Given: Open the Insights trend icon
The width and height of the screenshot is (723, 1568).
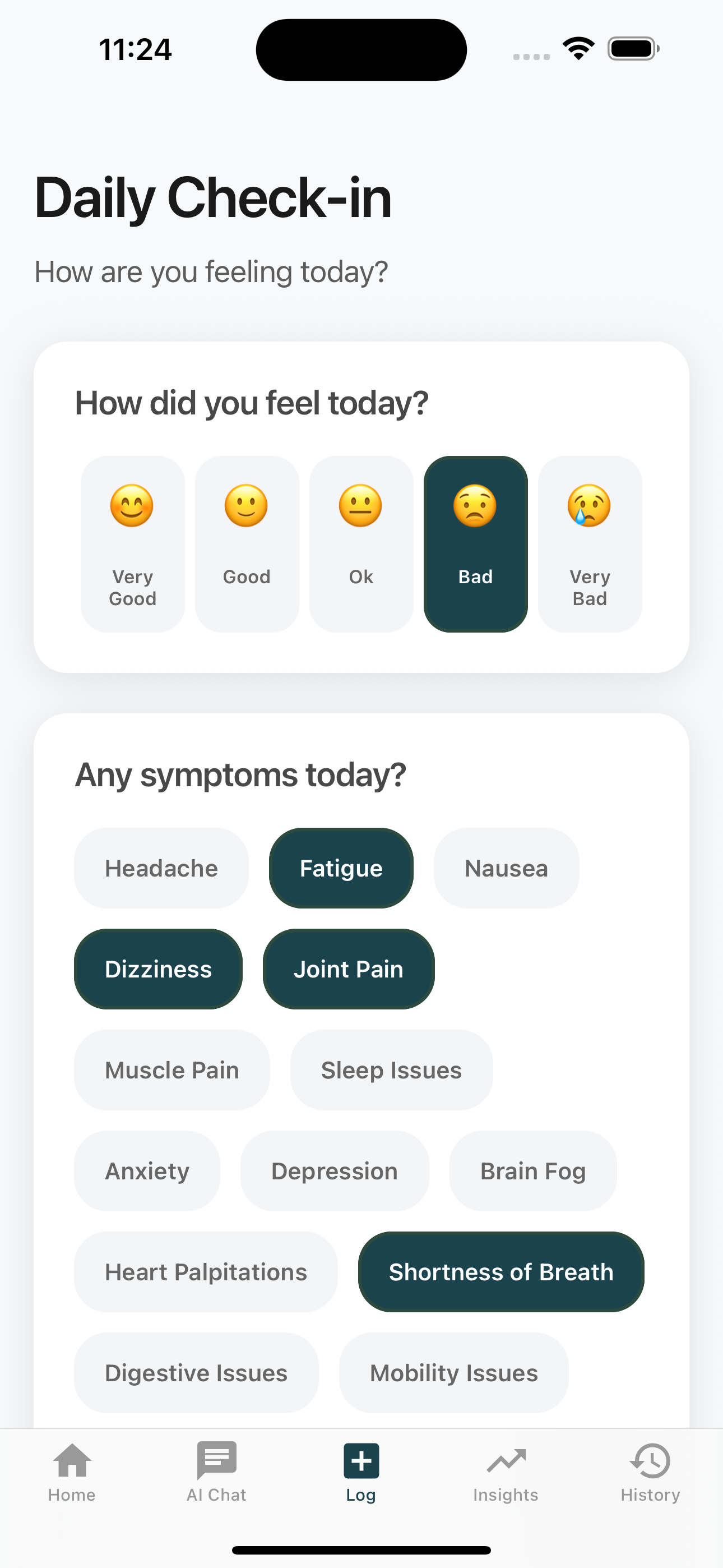Looking at the screenshot, I should tap(506, 1459).
